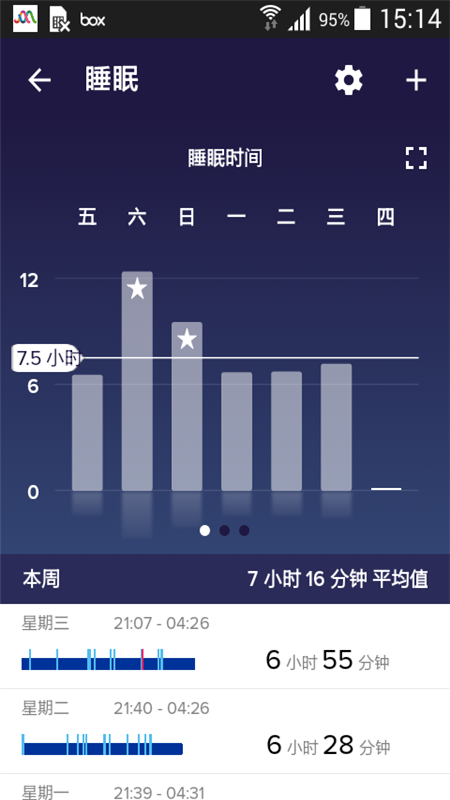This screenshot has height=800, width=450.
Task: Select the third chart page dot
Action: click(x=244, y=531)
